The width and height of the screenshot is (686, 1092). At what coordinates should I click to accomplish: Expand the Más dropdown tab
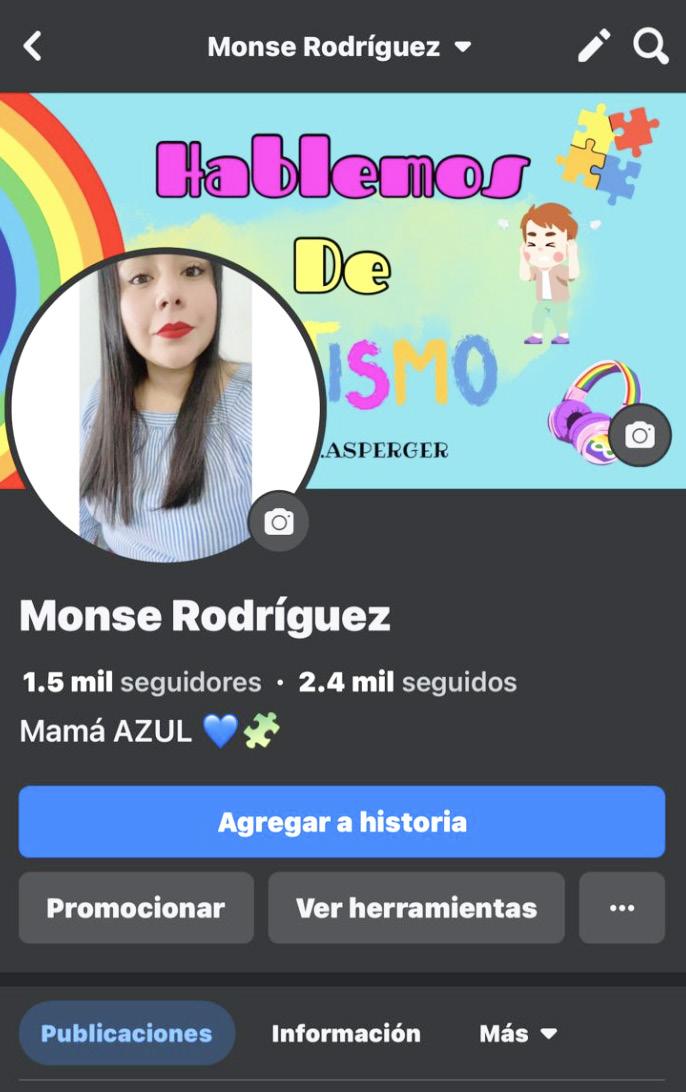tap(518, 1033)
